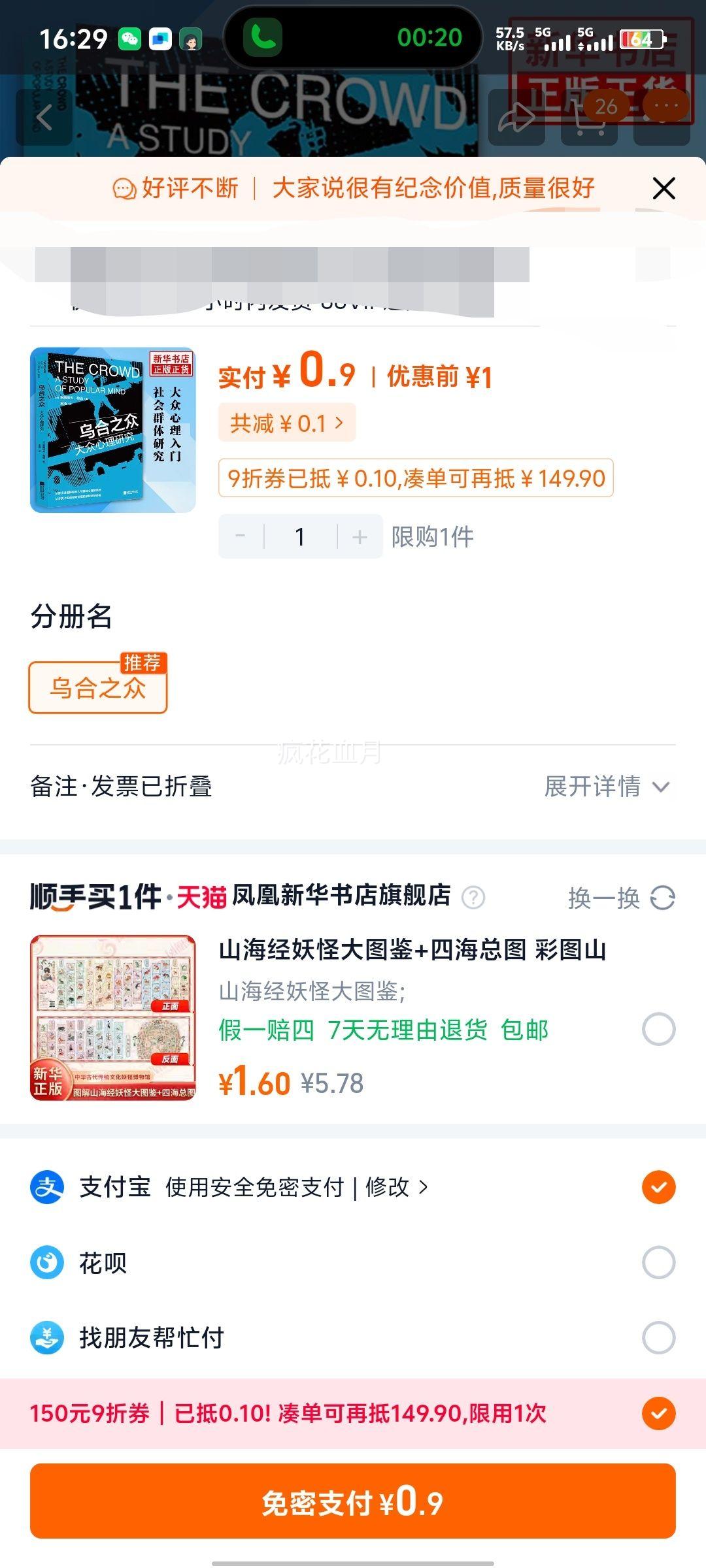Tap the 换一换 refresh icon to swap recommendation

point(662,898)
